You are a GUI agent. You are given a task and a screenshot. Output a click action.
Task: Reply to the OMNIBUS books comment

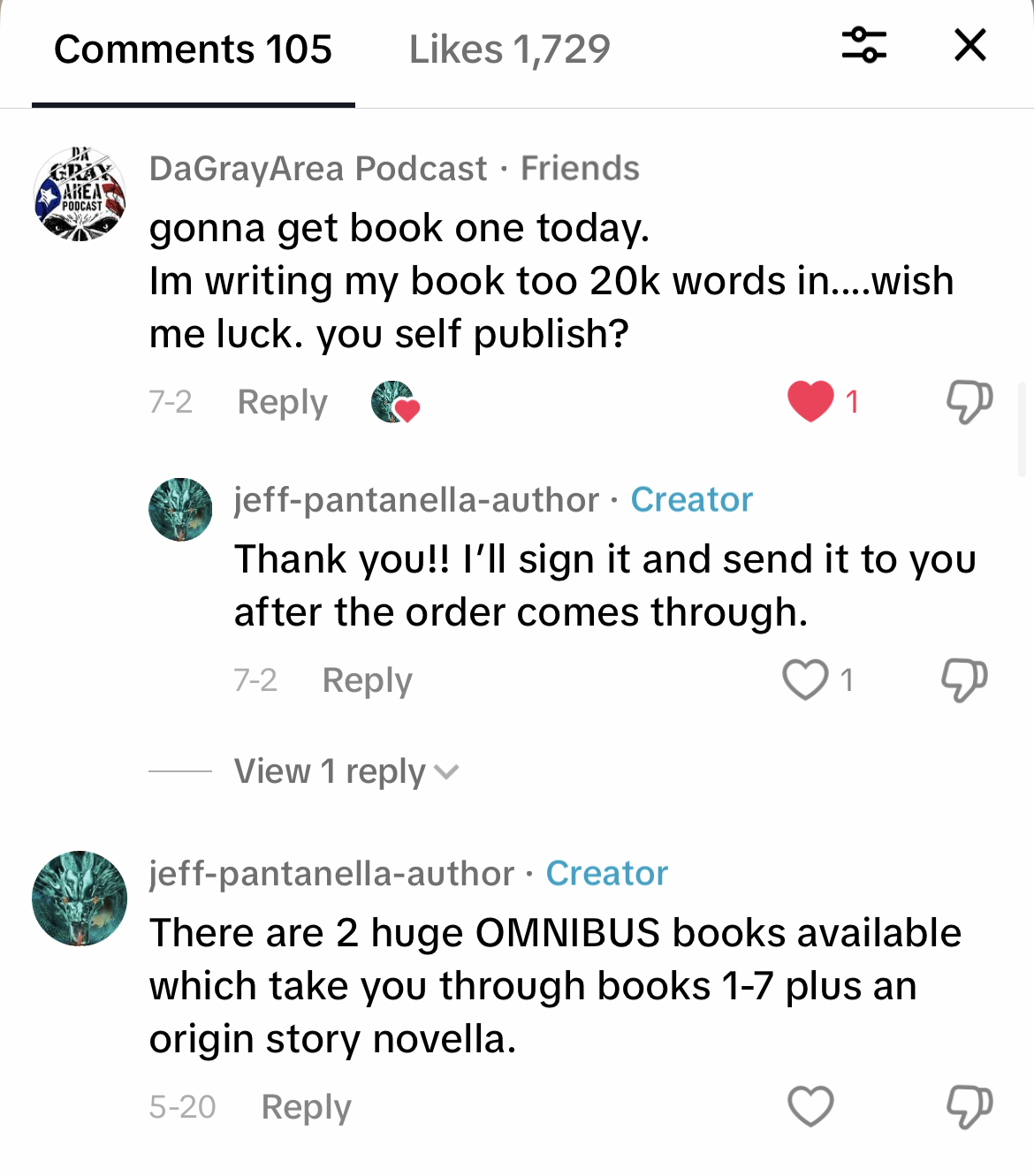click(306, 1107)
